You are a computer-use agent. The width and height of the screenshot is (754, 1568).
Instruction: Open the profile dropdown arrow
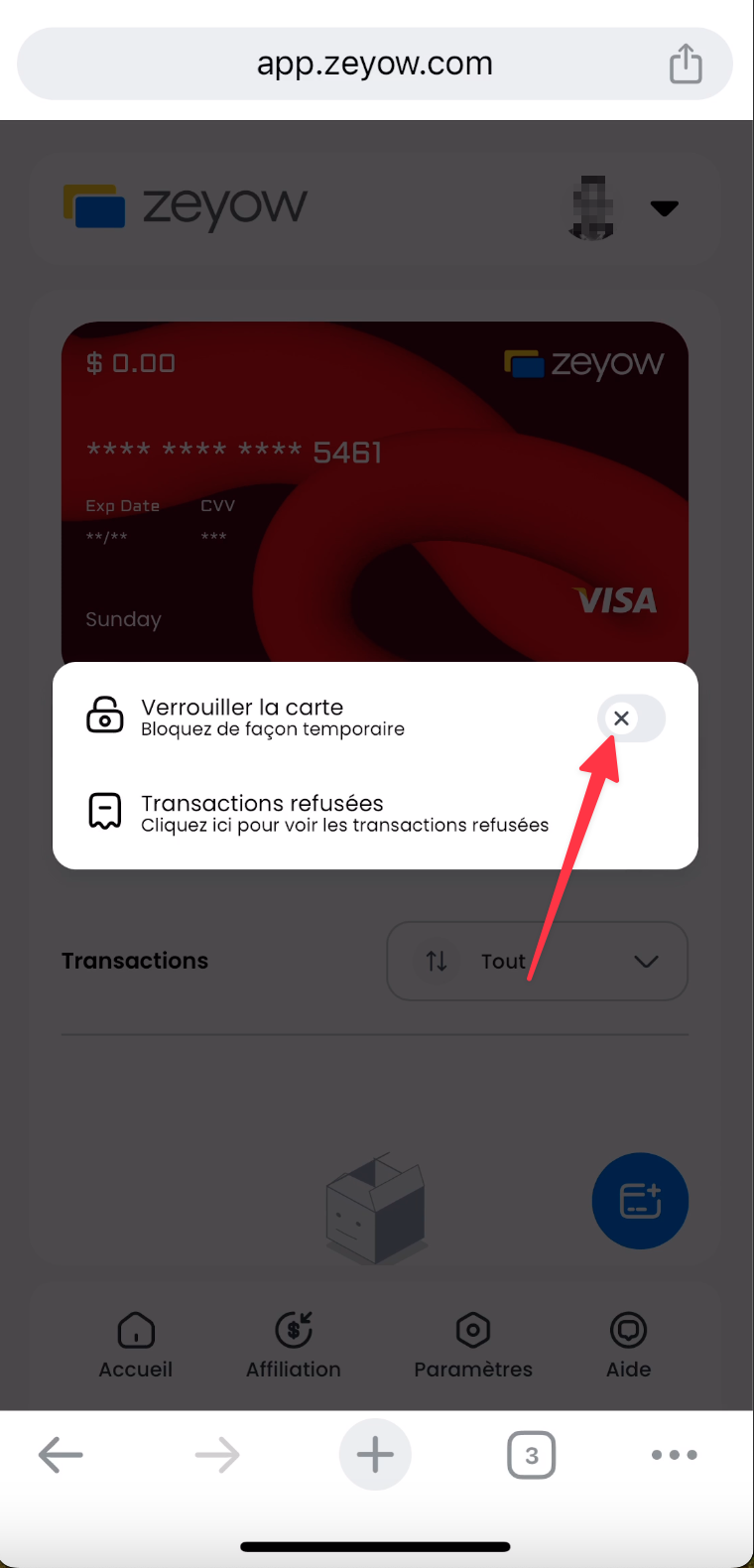[x=664, y=207]
